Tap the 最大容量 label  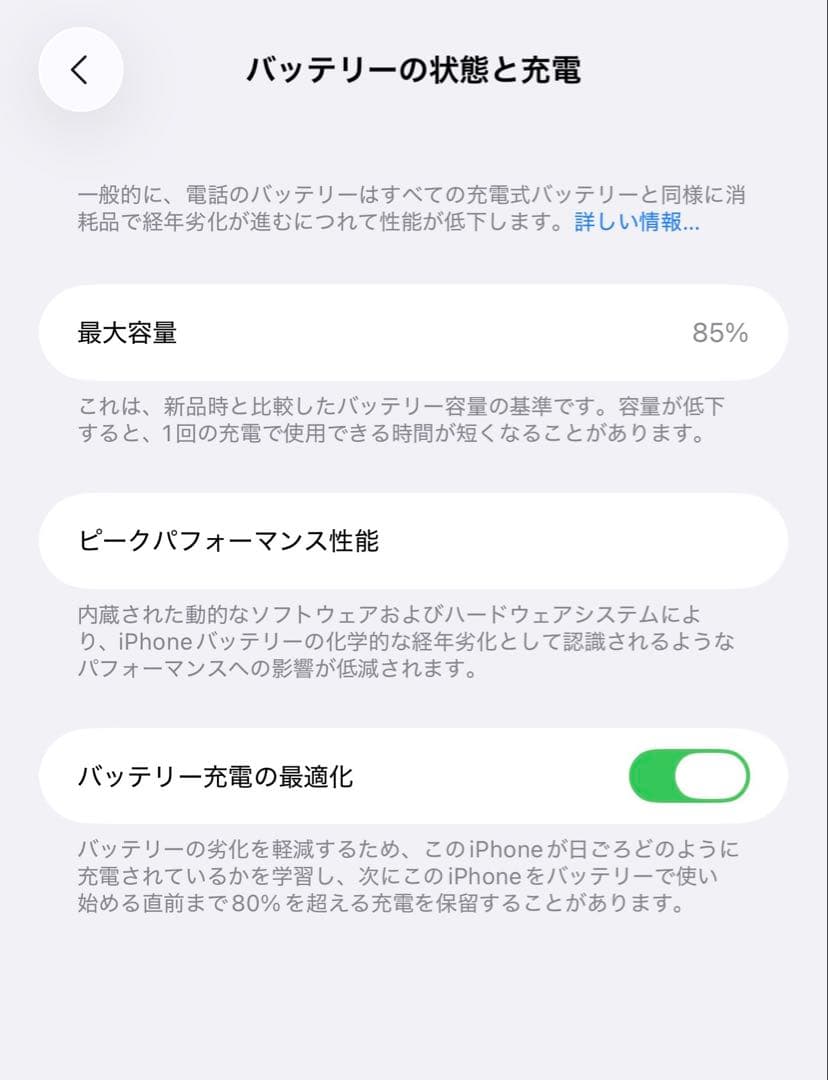128,334
